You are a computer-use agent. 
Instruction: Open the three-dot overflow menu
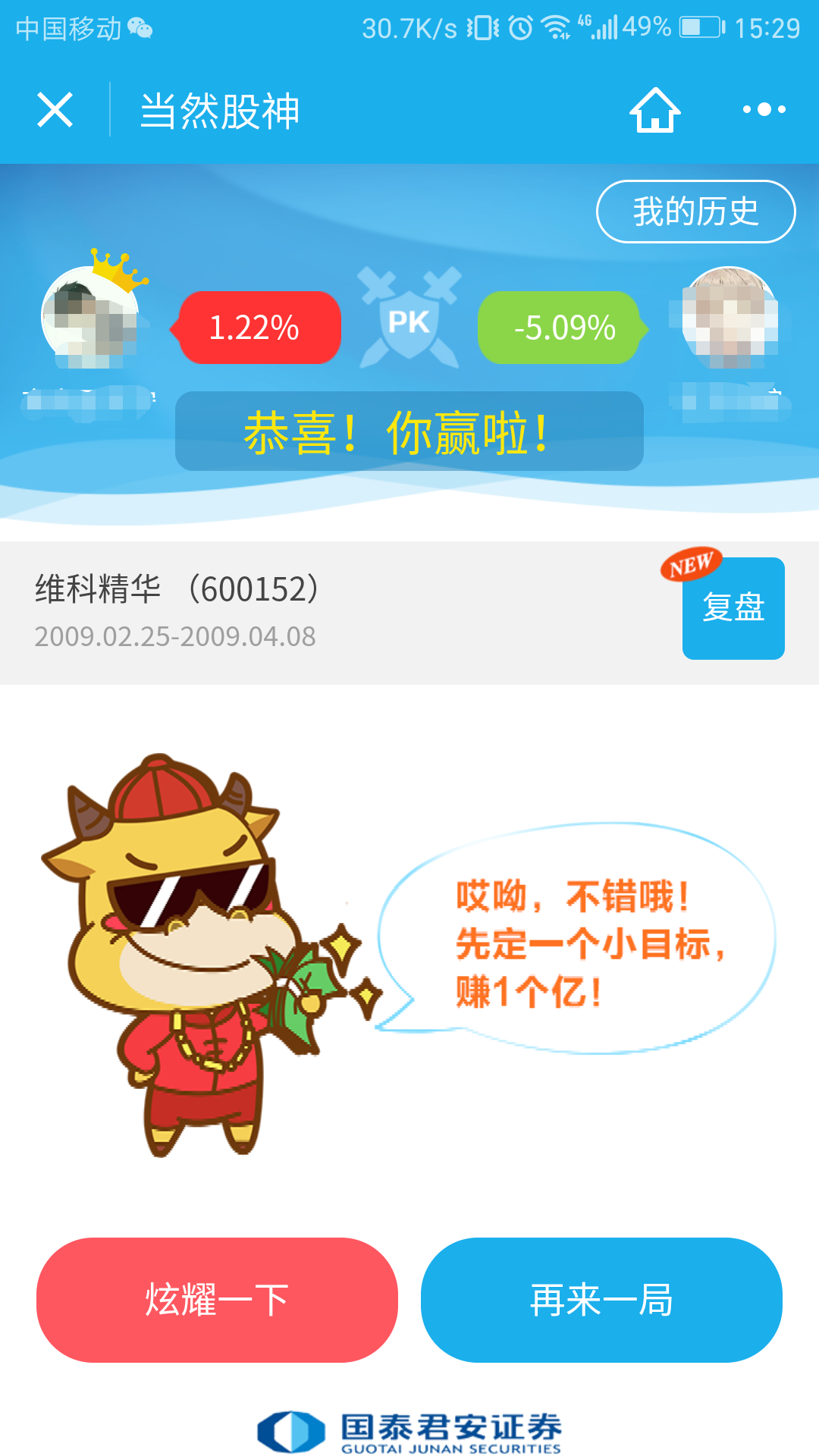[764, 111]
